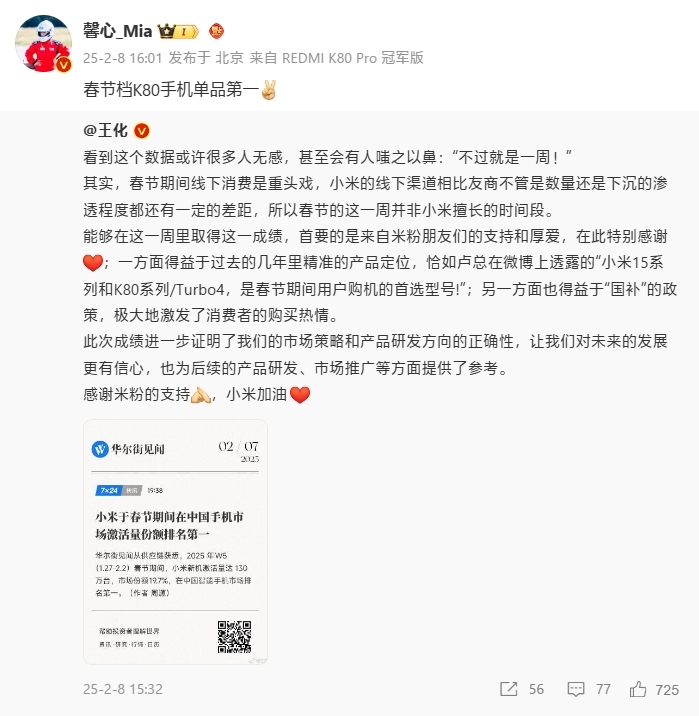
Task: Tap the username 馨心_Mia
Action: 117,31
